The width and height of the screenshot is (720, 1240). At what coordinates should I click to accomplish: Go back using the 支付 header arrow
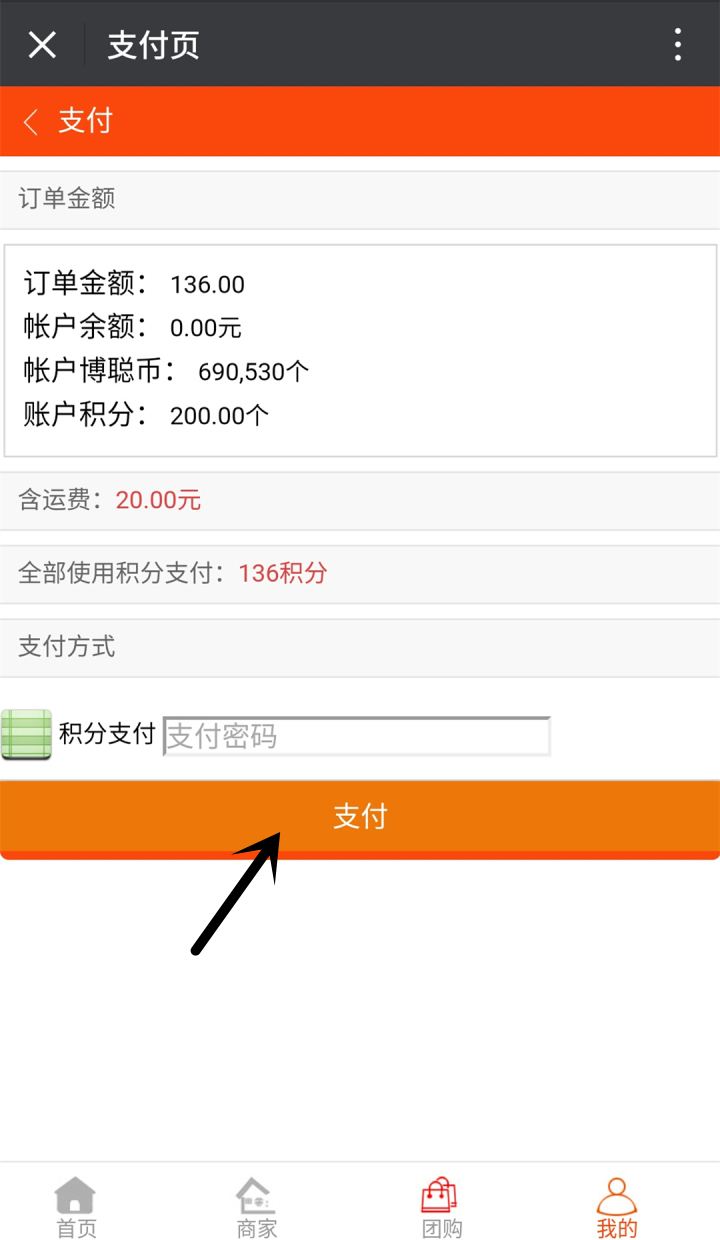tap(31, 122)
